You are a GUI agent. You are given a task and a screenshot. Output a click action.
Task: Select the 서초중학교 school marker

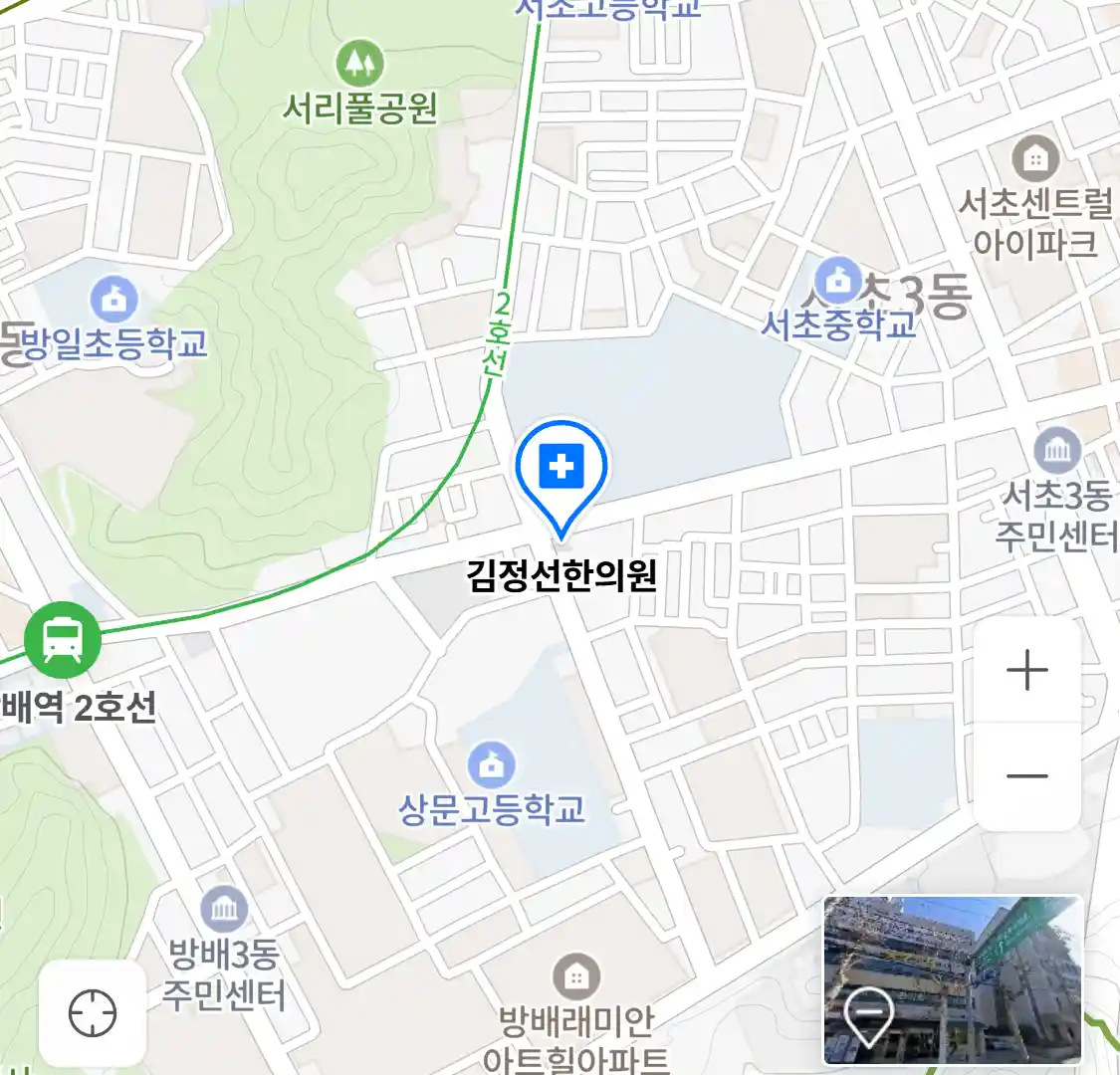coord(837,279)
